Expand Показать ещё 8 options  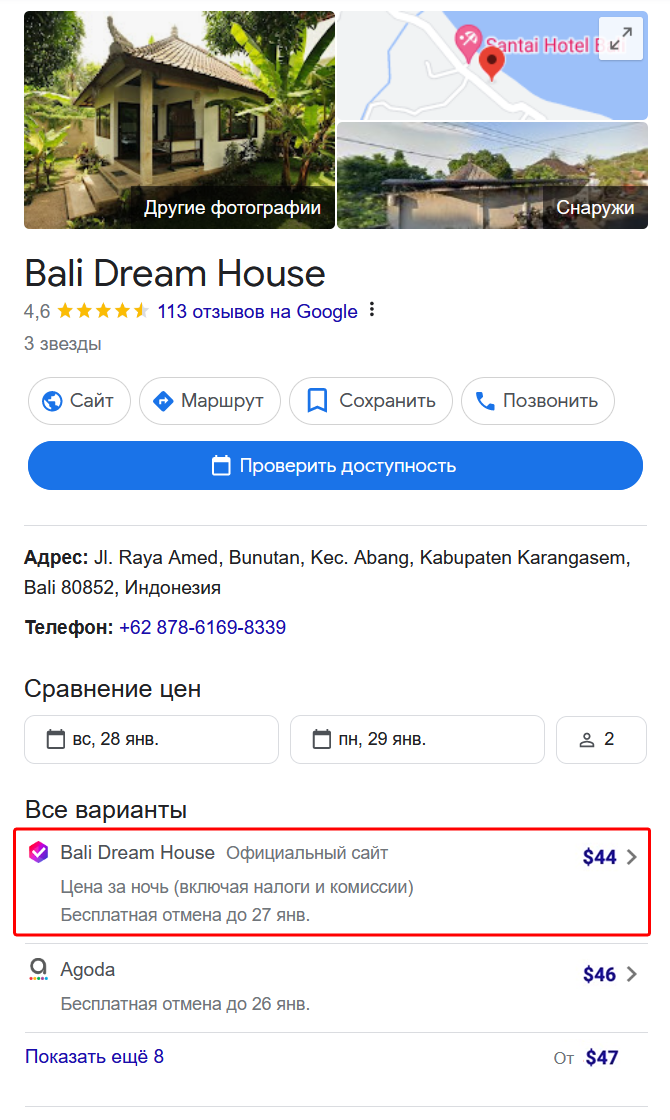[94, 1056]
